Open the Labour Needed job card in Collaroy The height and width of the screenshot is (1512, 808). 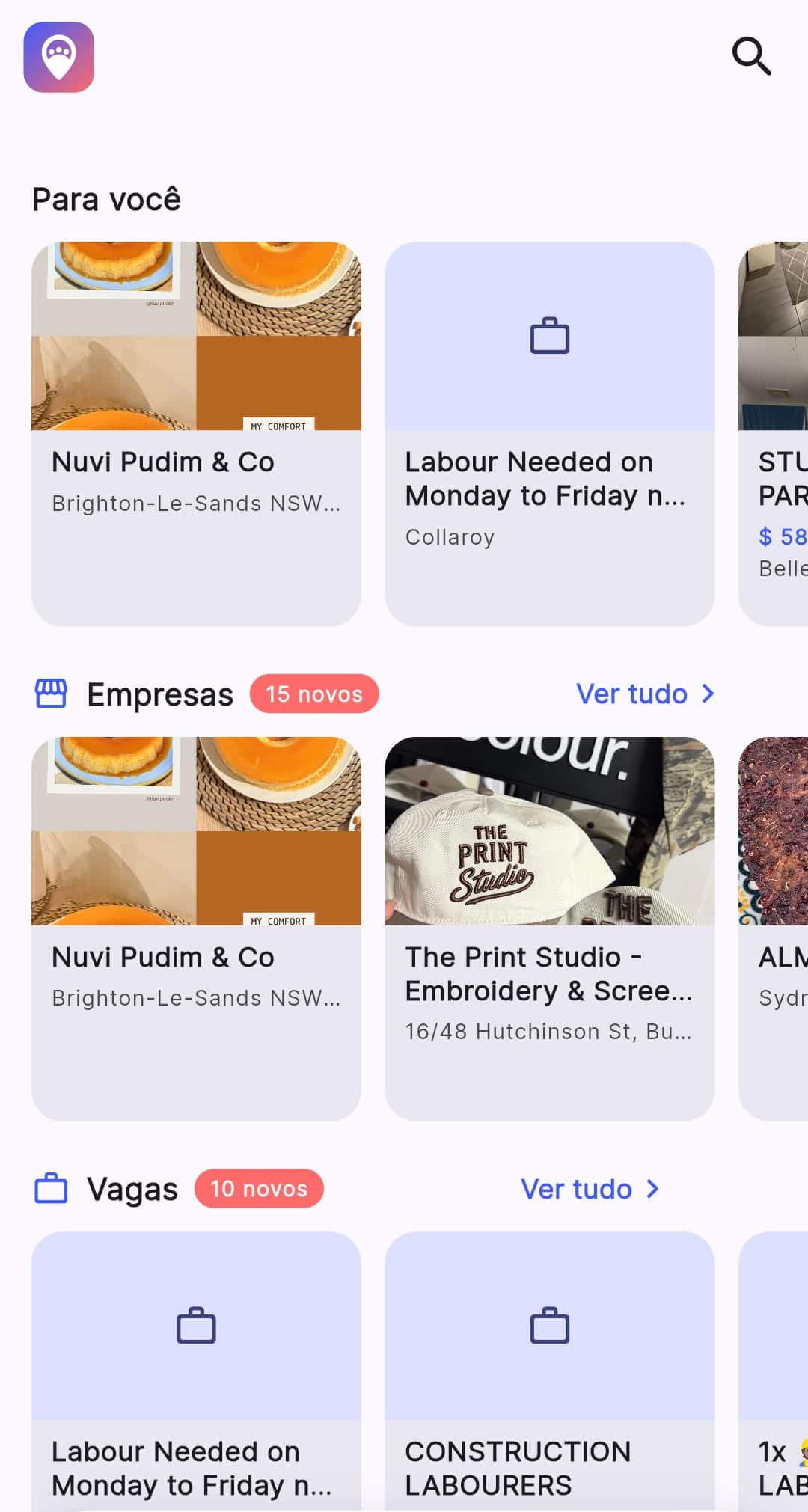coord(550,434)
